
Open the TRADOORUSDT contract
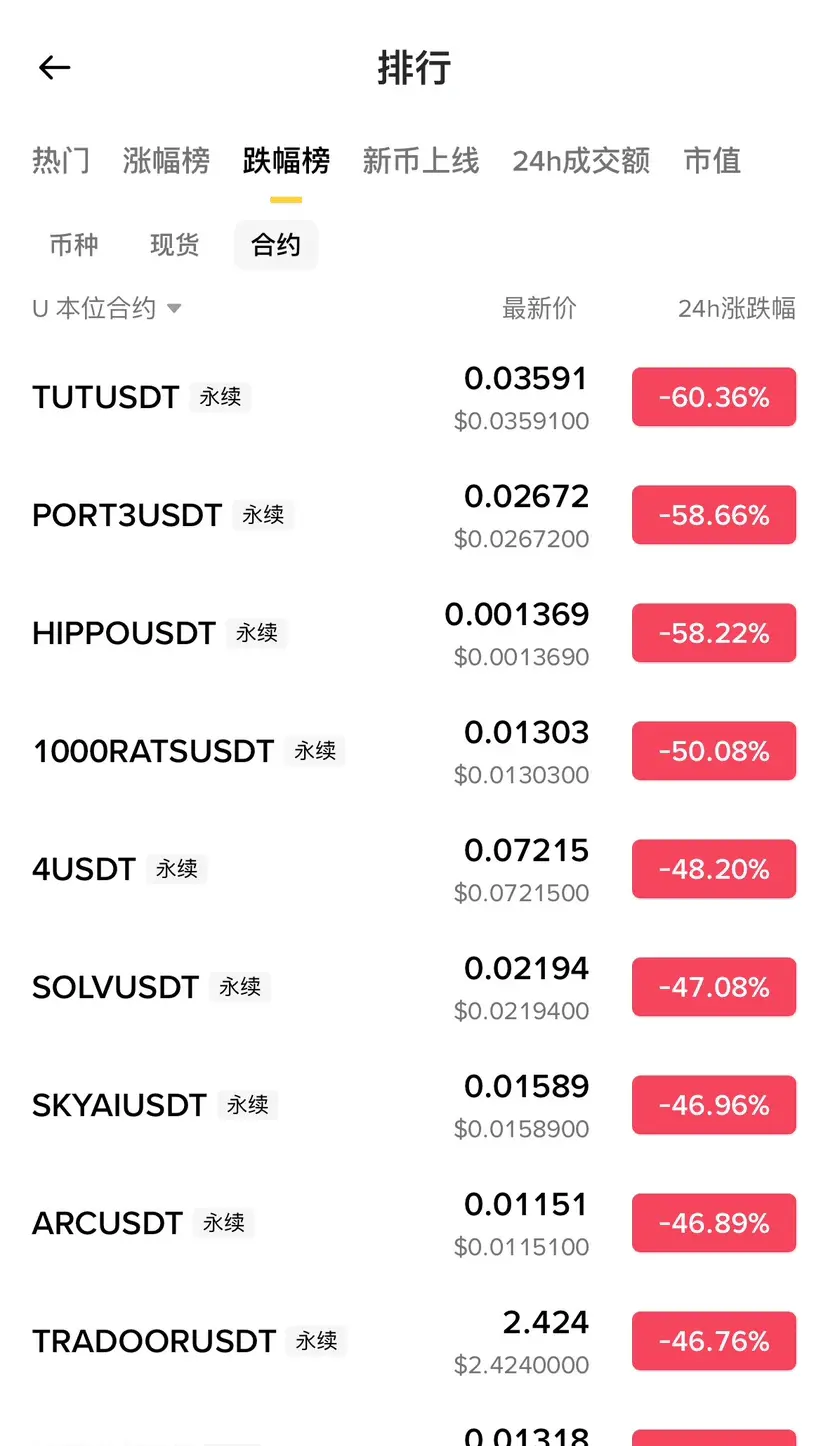click(x=154, y=1341)
